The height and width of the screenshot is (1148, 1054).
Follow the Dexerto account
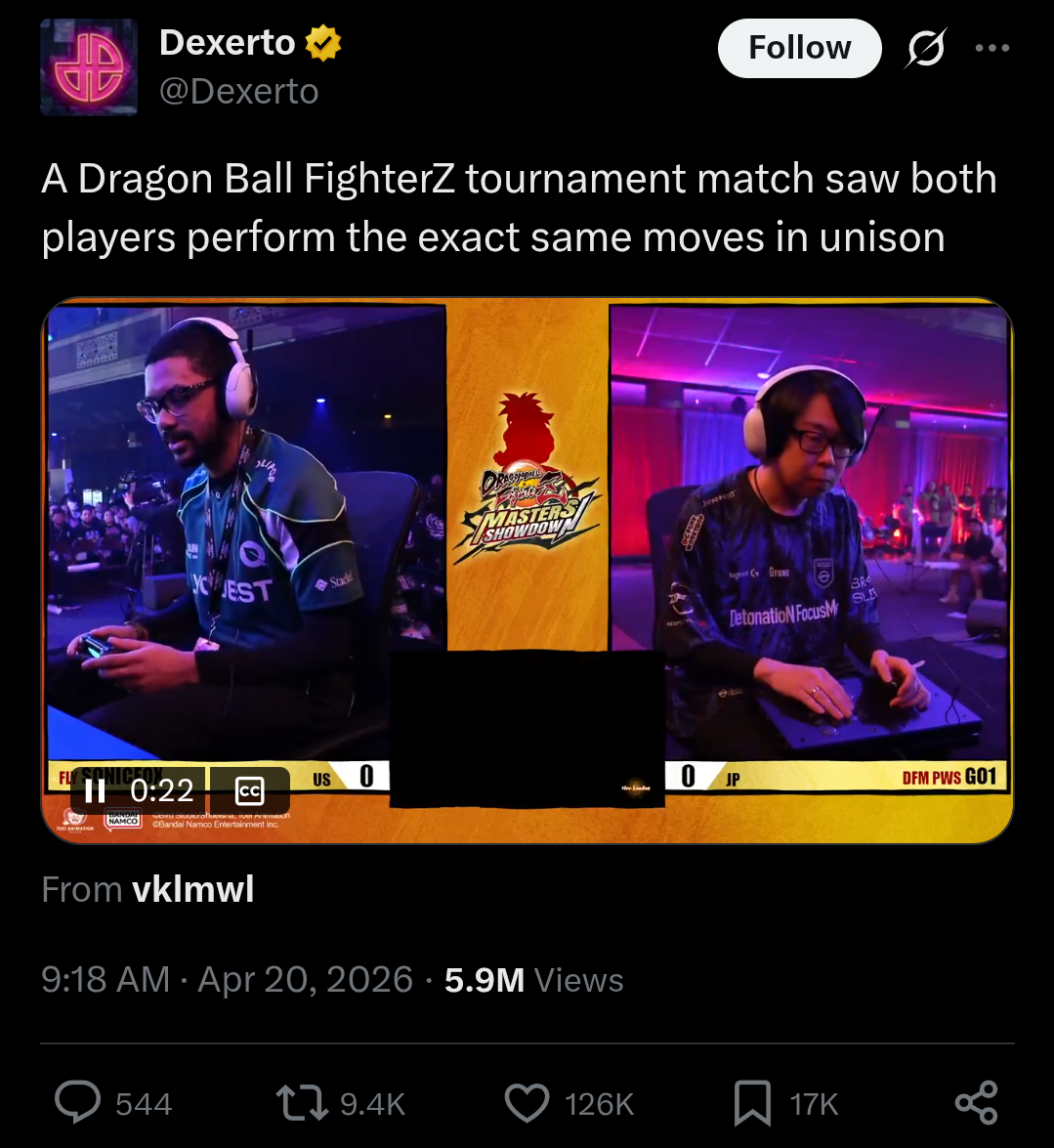pyautogui.click(x=799, y=48)
